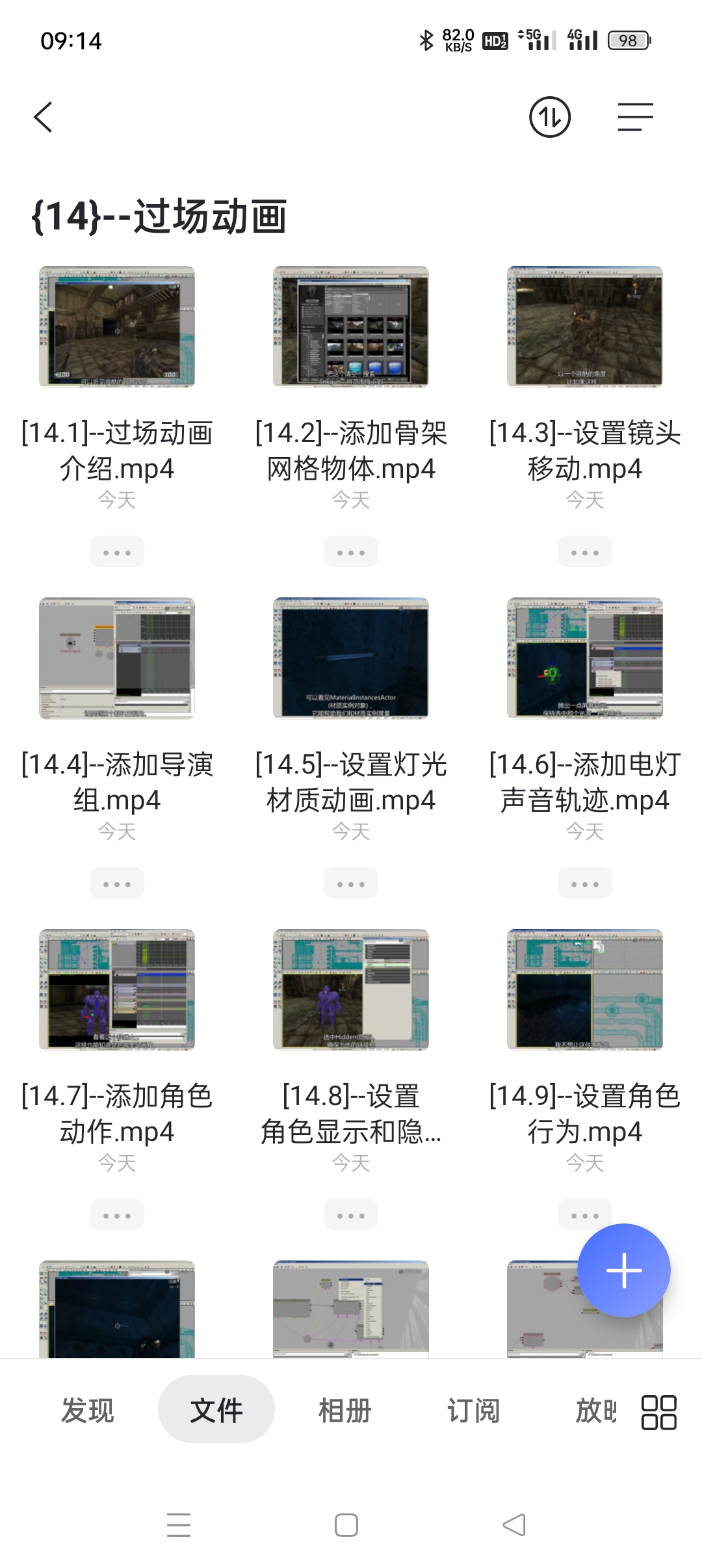The width and height of the screenshot is (702, 1568).
Task: Open more options for [14.1]--过场动画介绍.mp4
Action: (x=117, y=552)
